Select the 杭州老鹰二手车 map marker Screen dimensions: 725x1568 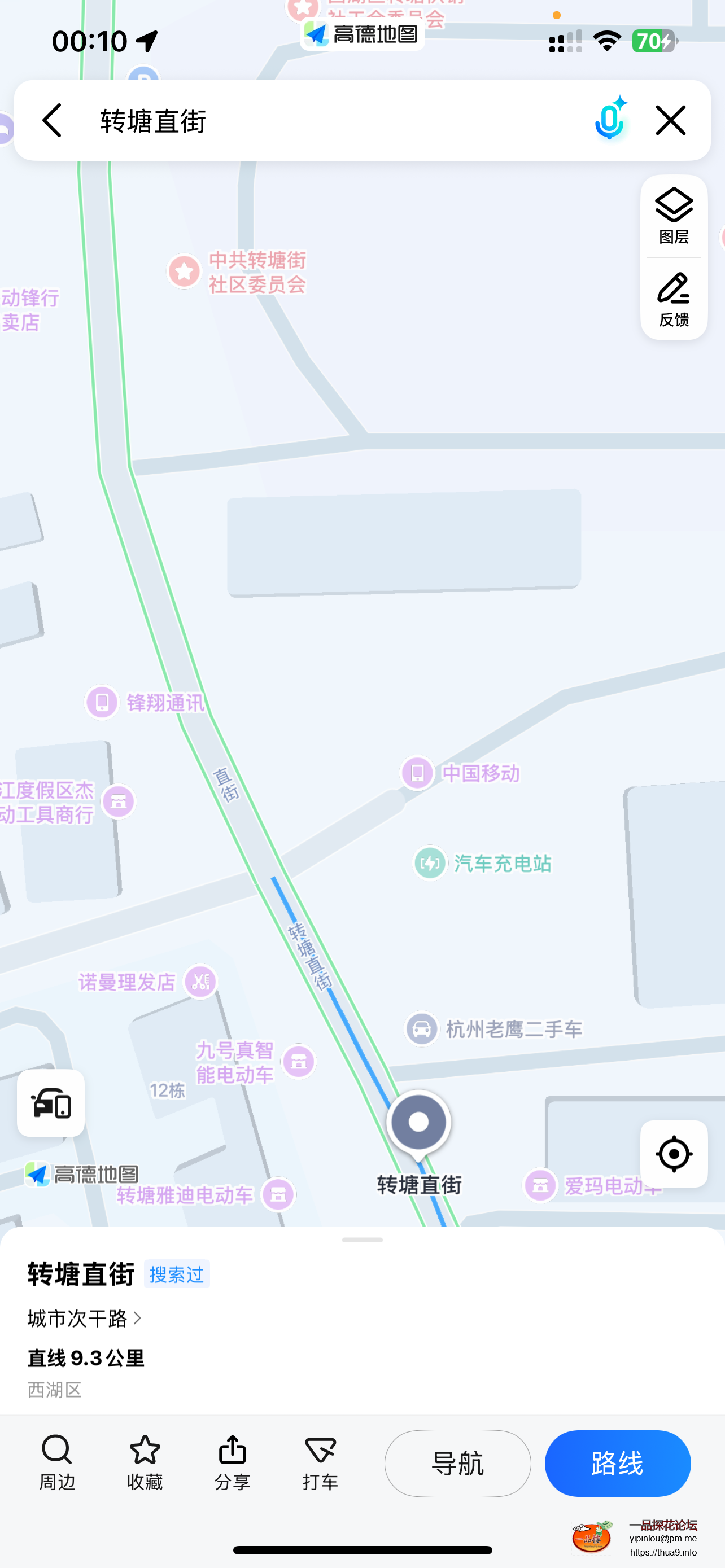(422, 1030)
